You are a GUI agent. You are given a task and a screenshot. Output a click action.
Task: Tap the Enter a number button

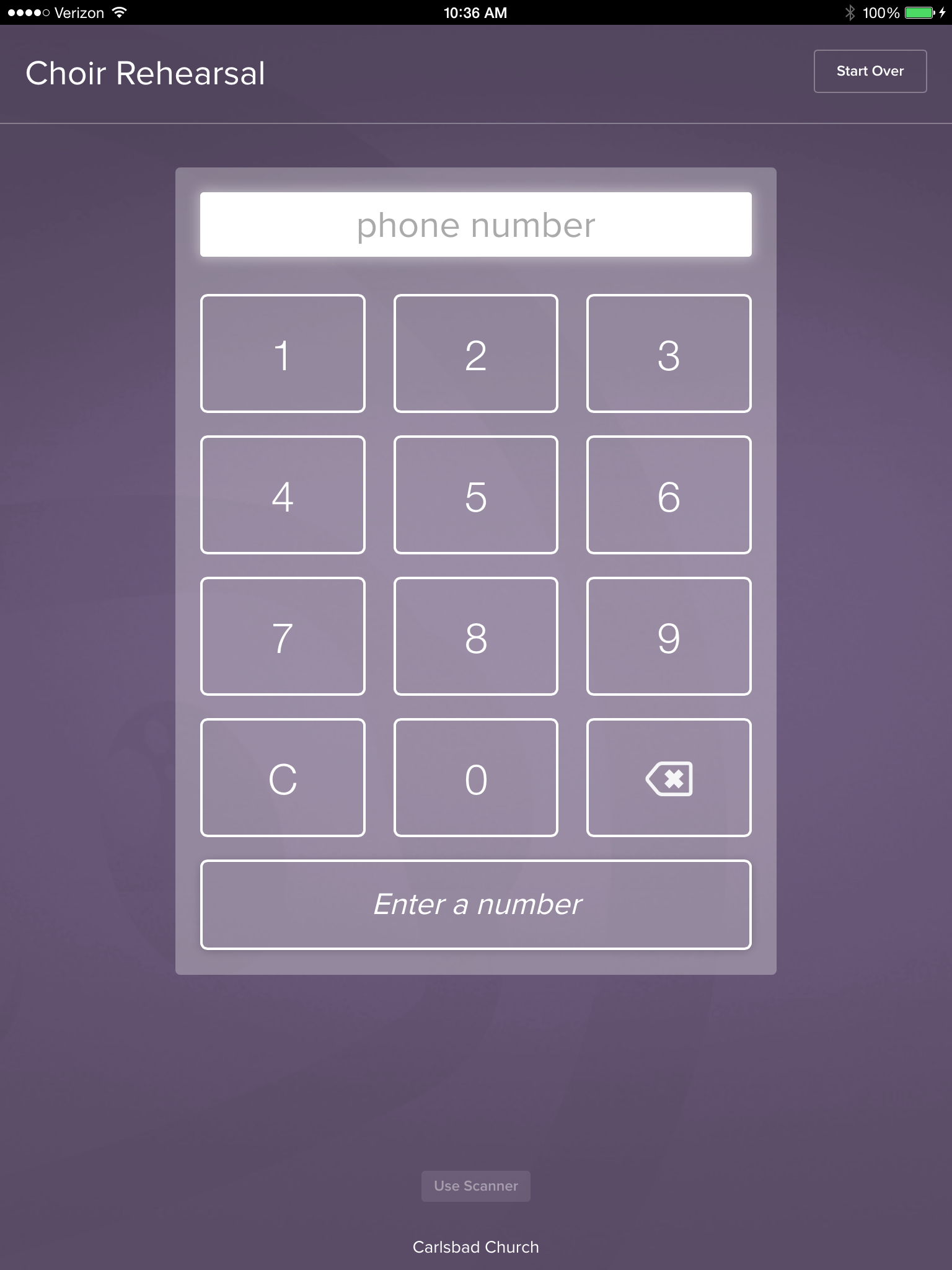coord(475,904)
